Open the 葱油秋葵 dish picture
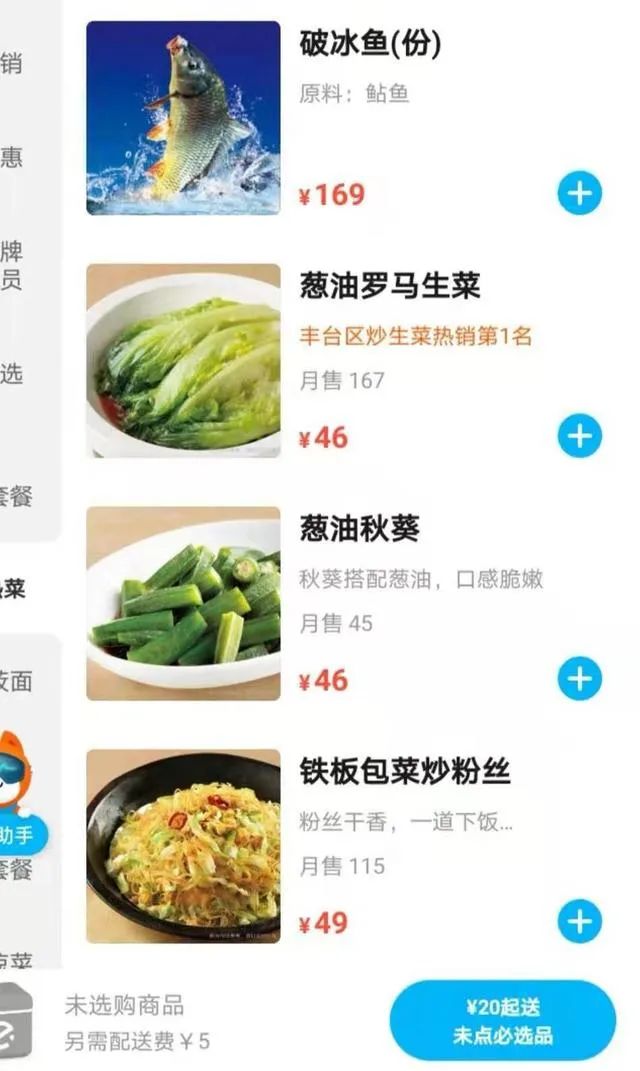This screenshot has width=640, height=1071. [x=183, y=603]
